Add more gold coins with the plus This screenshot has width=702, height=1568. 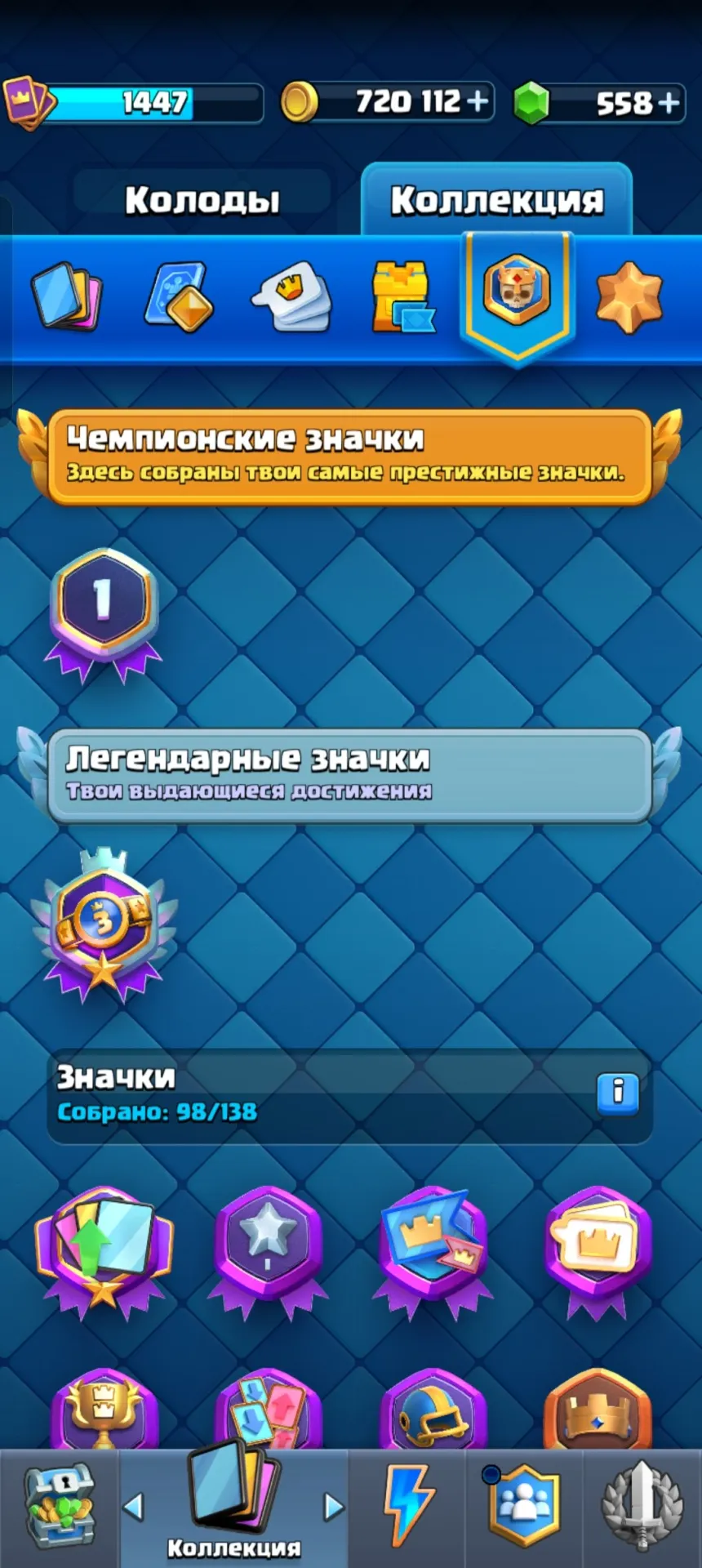[478, 102]
